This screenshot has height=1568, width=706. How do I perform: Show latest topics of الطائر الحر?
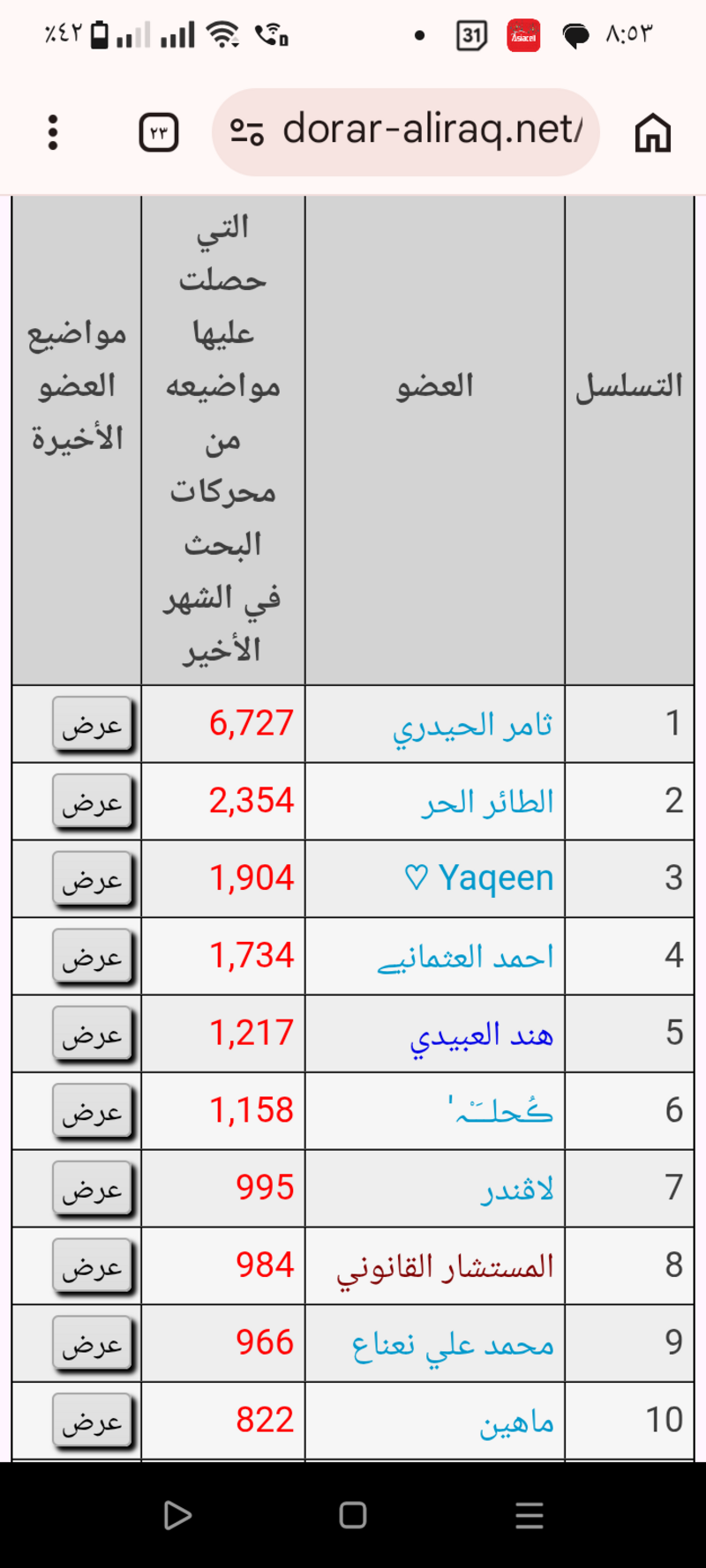click(93, 803)
